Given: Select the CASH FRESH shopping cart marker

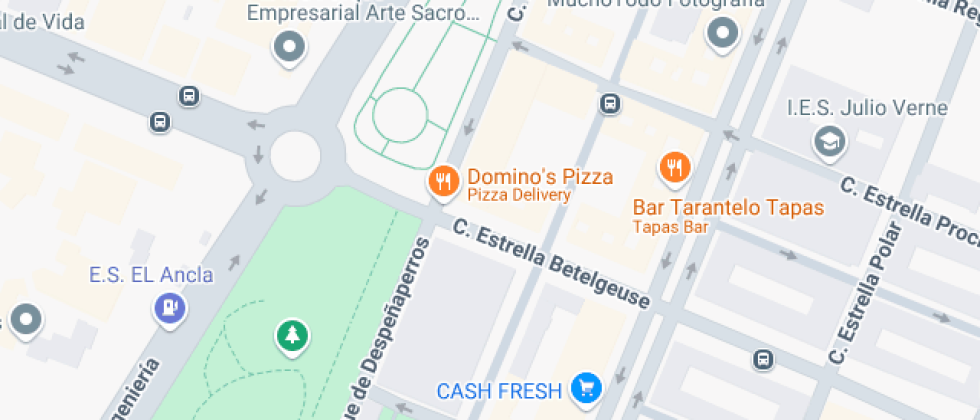Looking at the screenshot, I should pyautogui.click(x=585, y=388).
